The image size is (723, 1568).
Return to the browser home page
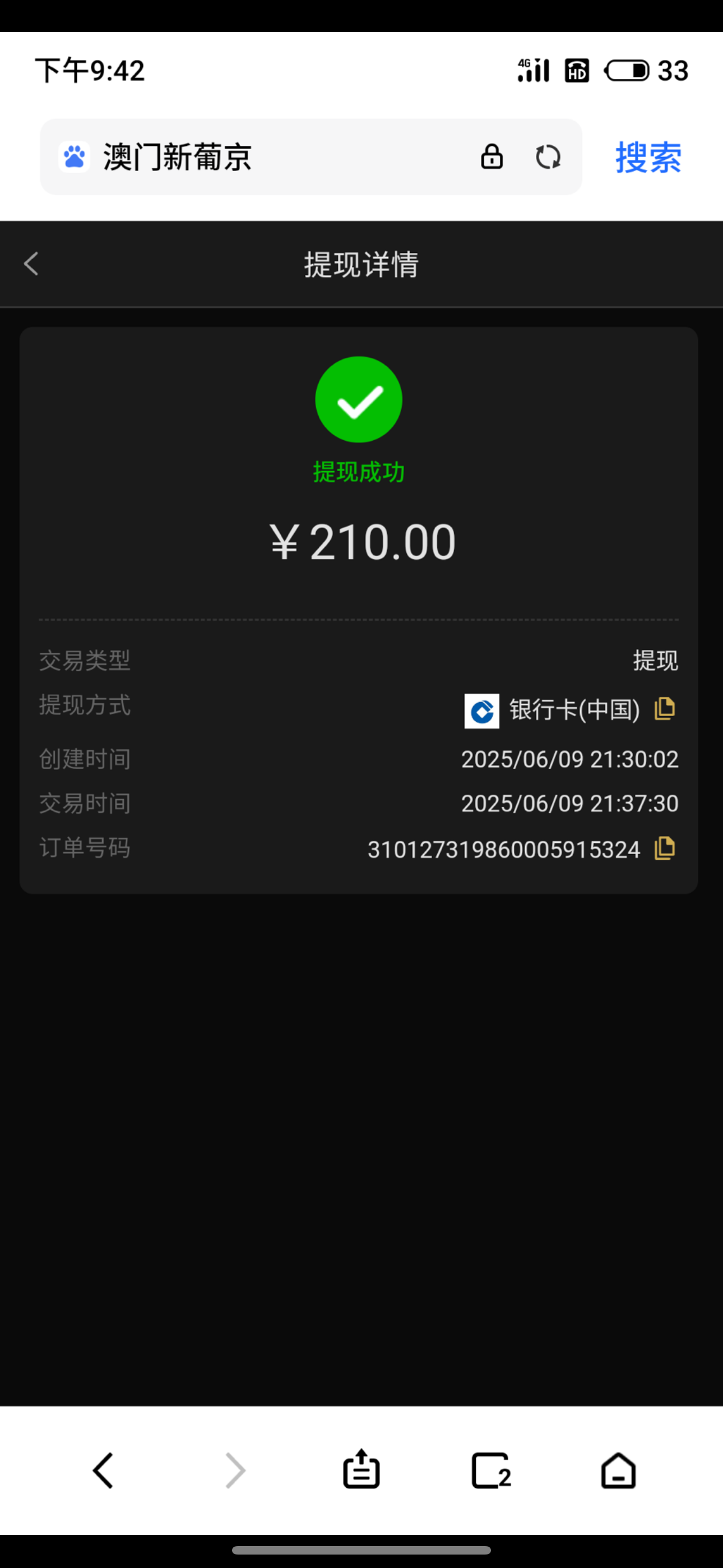coord(618,1470)
